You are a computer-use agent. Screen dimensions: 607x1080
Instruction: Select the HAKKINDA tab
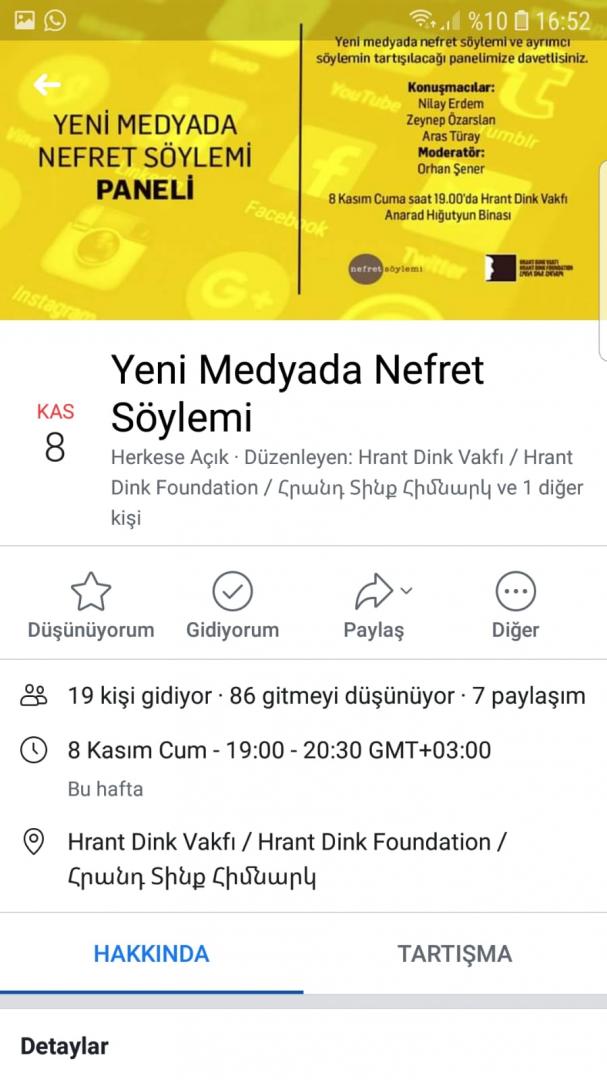[x=151, y=953]
